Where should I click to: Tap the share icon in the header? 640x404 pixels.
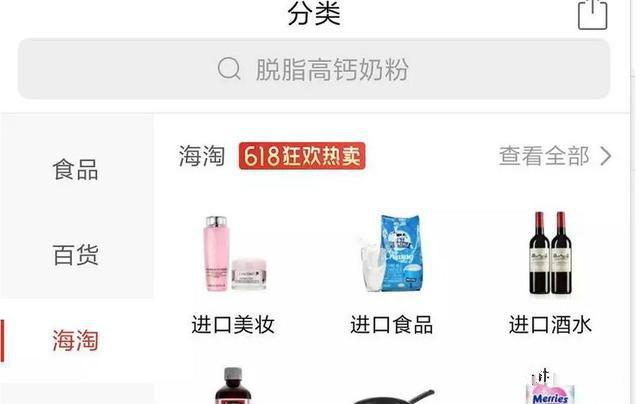click(592, 14)
